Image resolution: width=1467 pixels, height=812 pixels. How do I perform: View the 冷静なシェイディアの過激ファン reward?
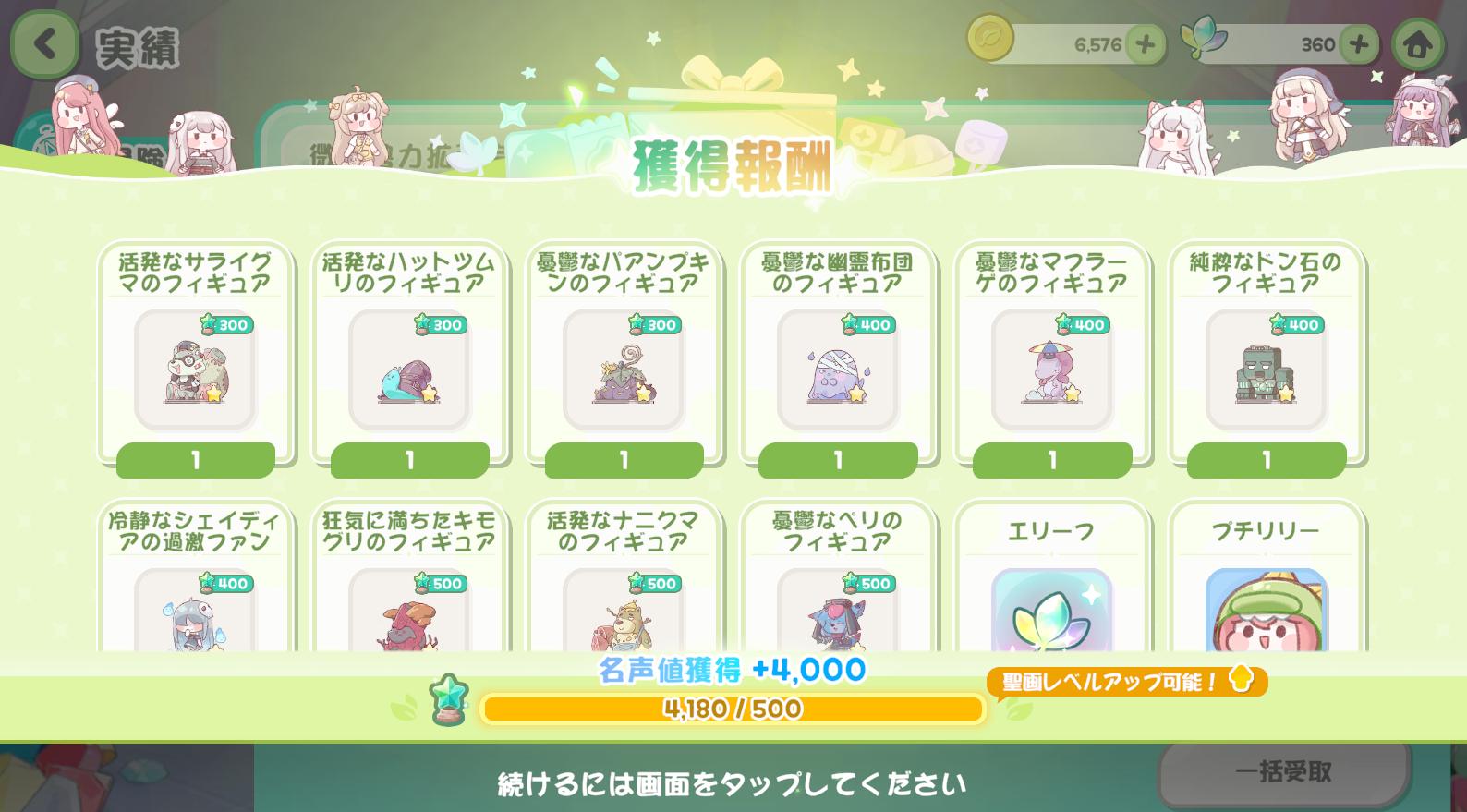coord(195,610)
